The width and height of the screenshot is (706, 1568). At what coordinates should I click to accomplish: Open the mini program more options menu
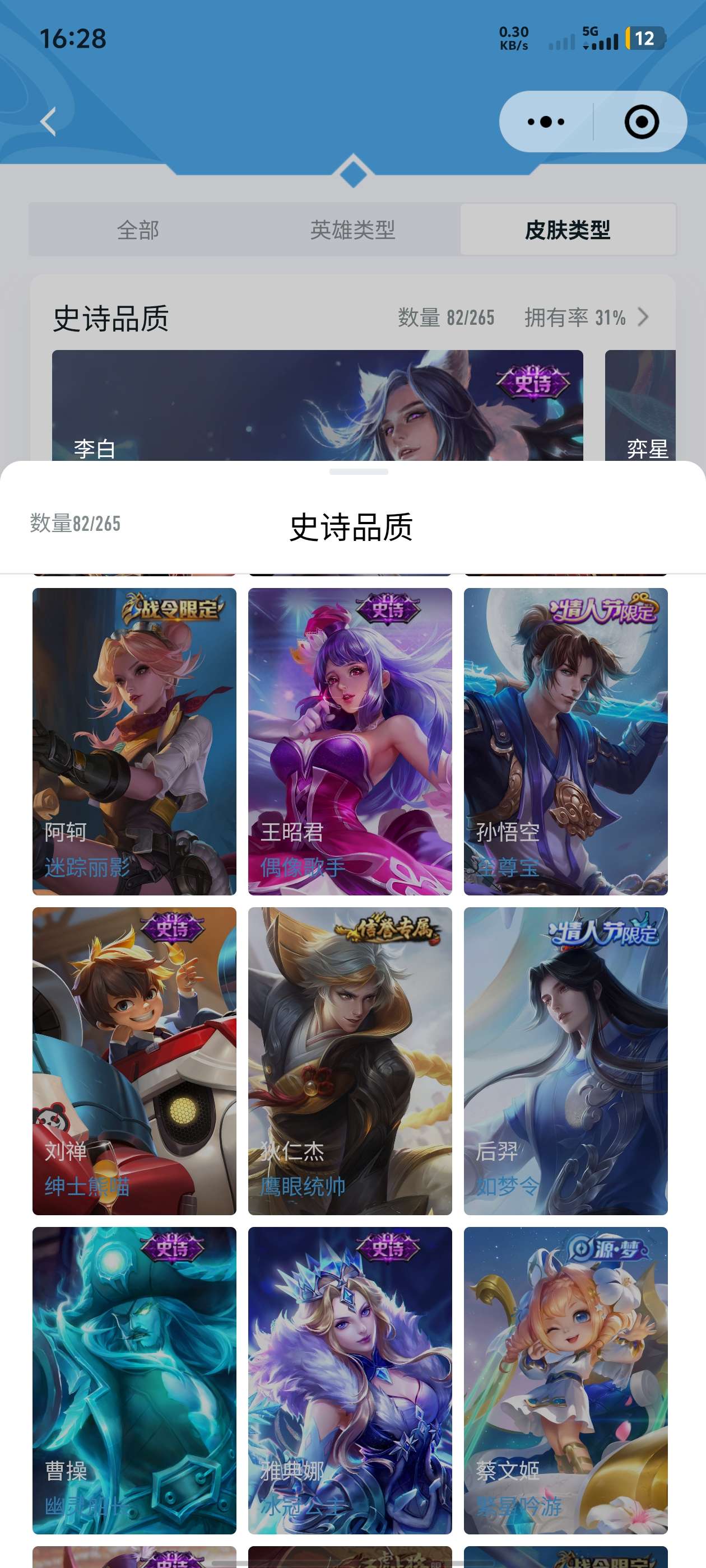click(x=546, y=122)
